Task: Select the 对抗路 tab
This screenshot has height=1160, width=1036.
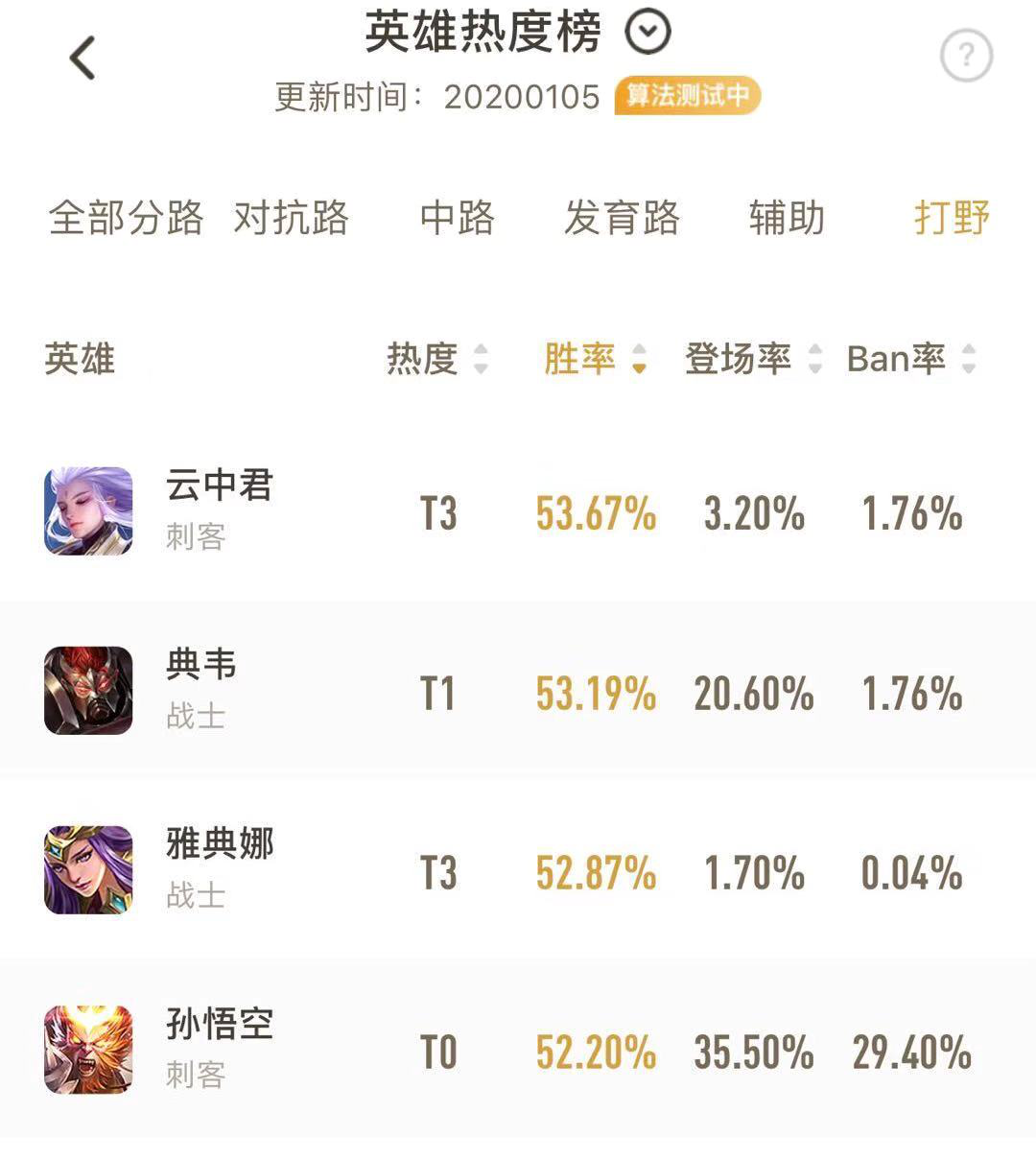Action: pyautogui.click(x=292, y=219)
